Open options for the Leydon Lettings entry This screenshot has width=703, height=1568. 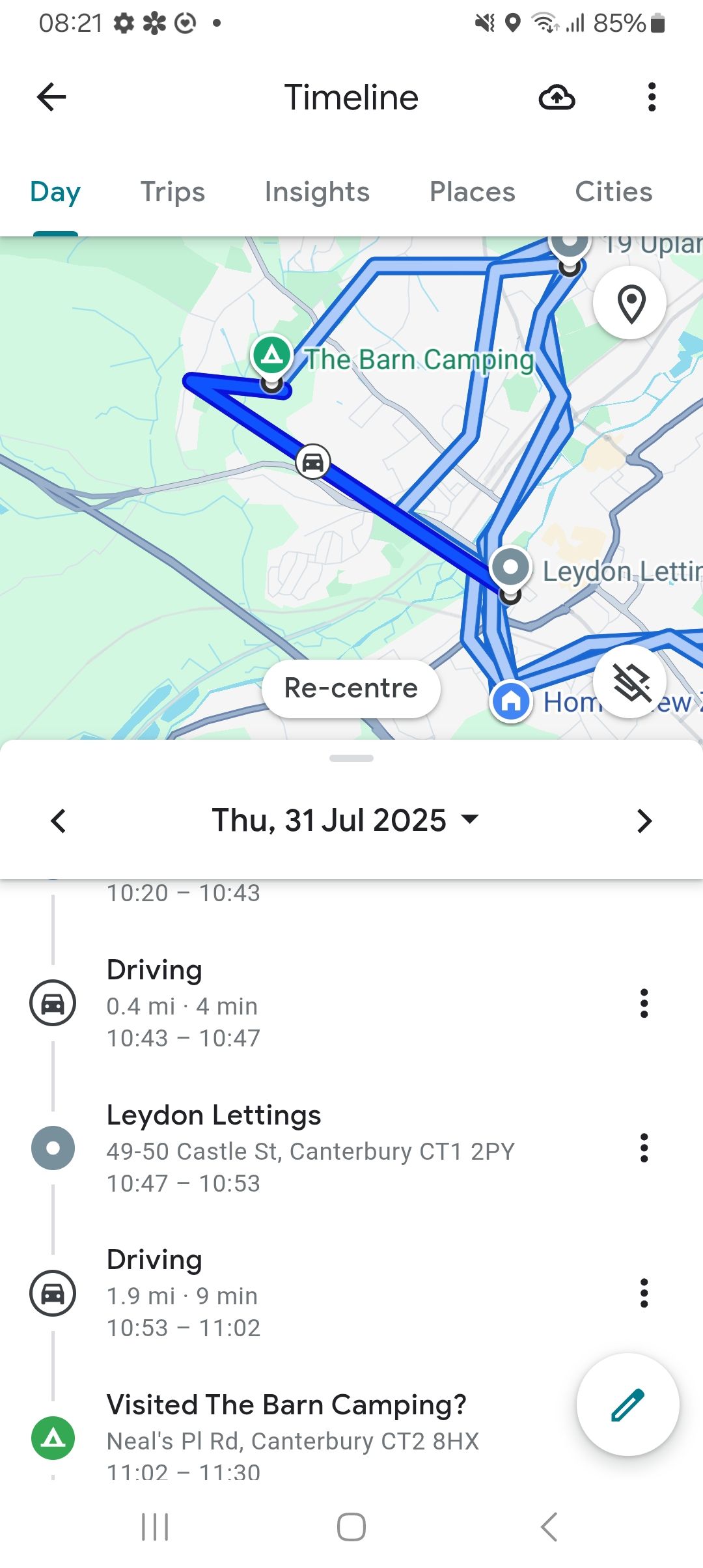pos(644,1148)
